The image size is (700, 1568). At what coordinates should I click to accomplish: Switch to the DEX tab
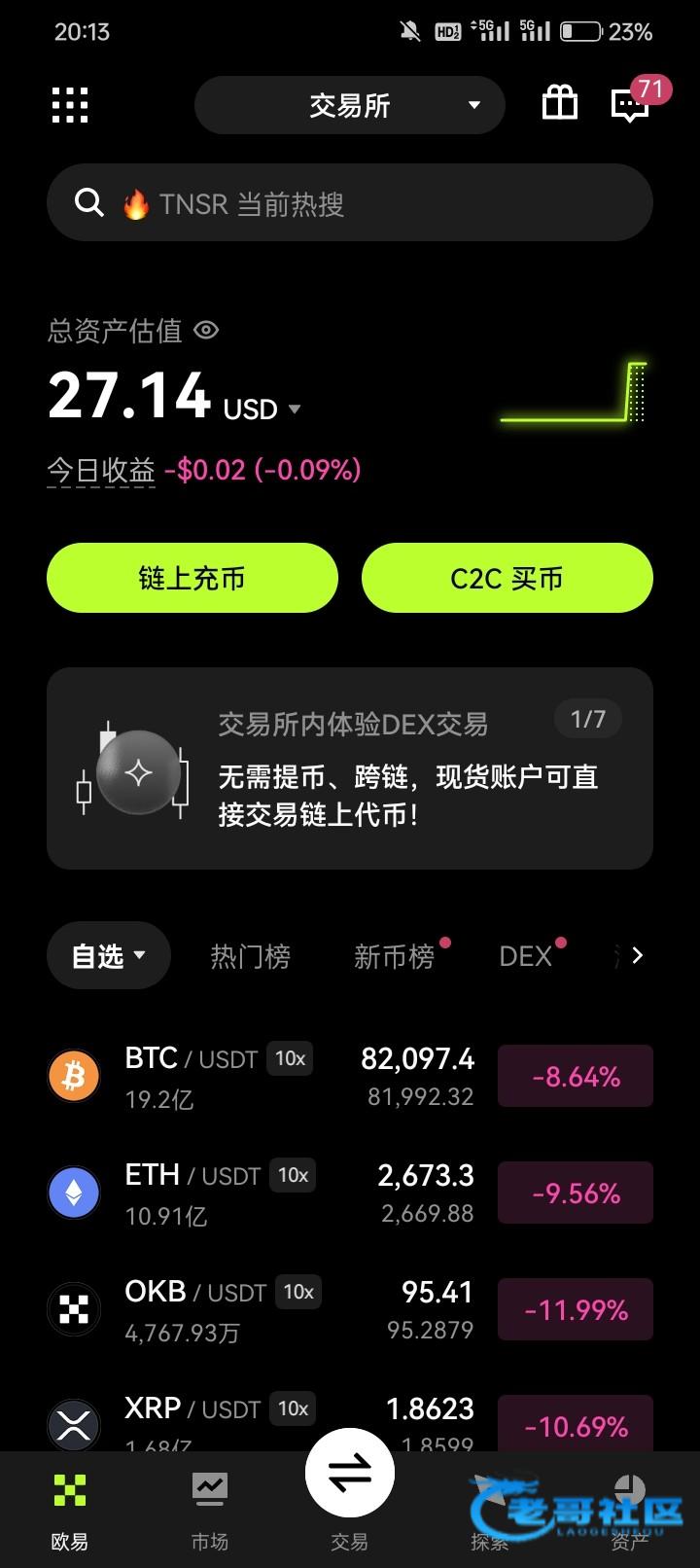coord(526,957)
